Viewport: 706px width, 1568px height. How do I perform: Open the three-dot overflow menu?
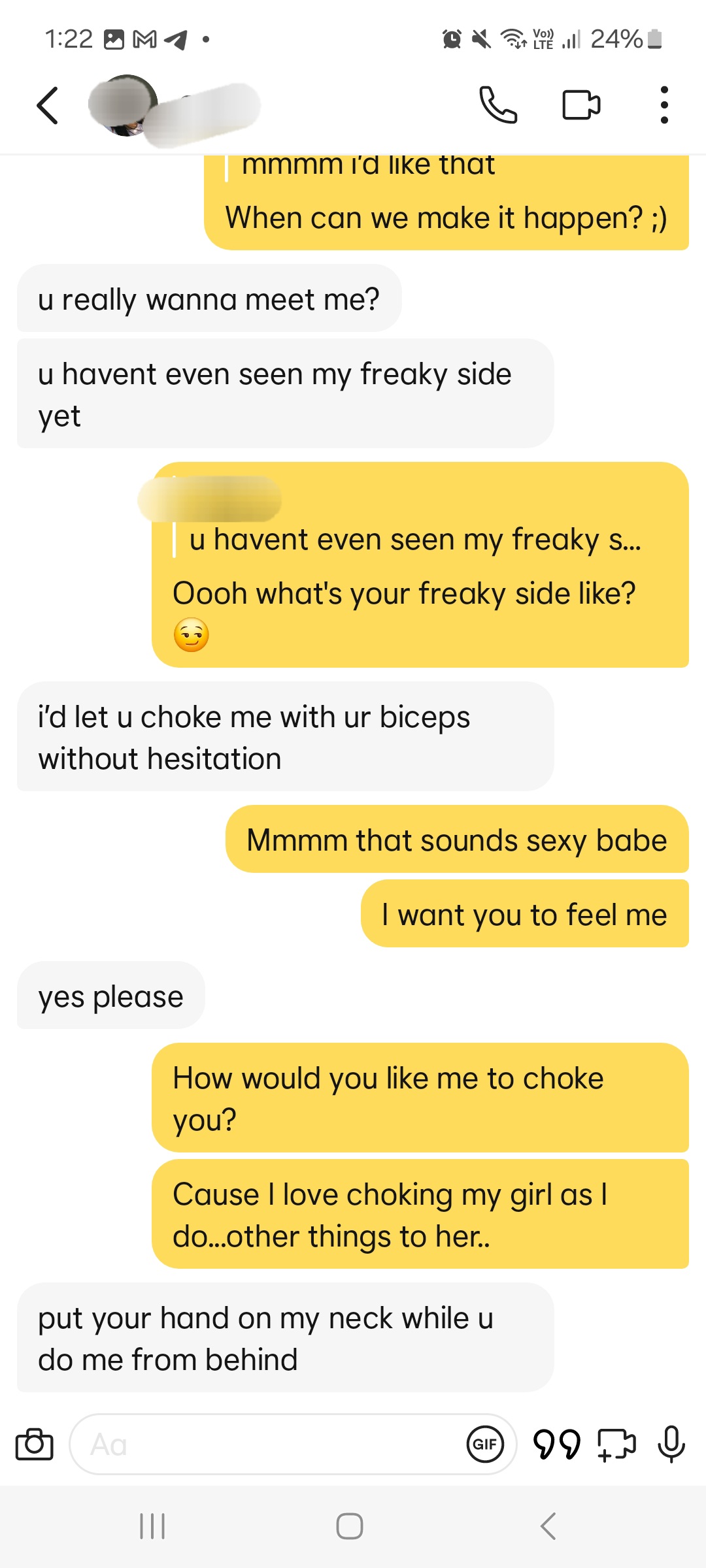pos(664,105)
